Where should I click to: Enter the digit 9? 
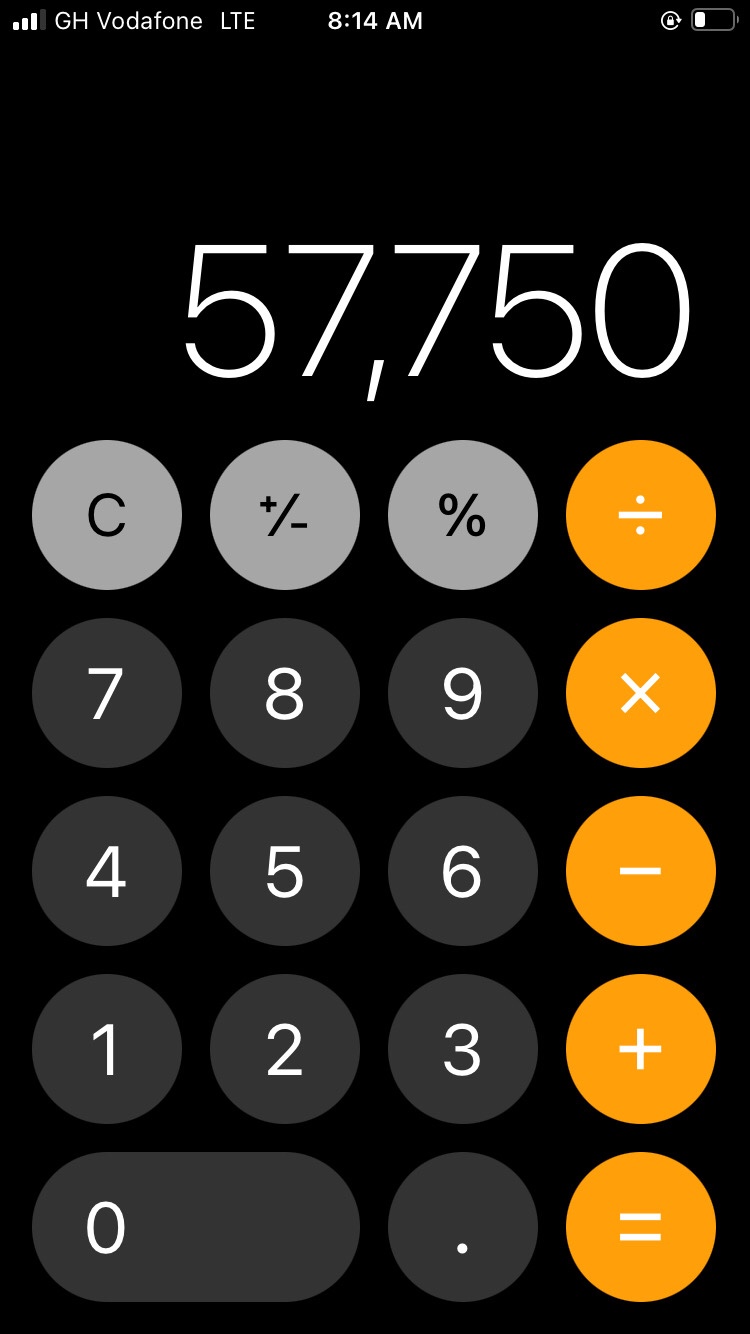click(x=463, y=693)
